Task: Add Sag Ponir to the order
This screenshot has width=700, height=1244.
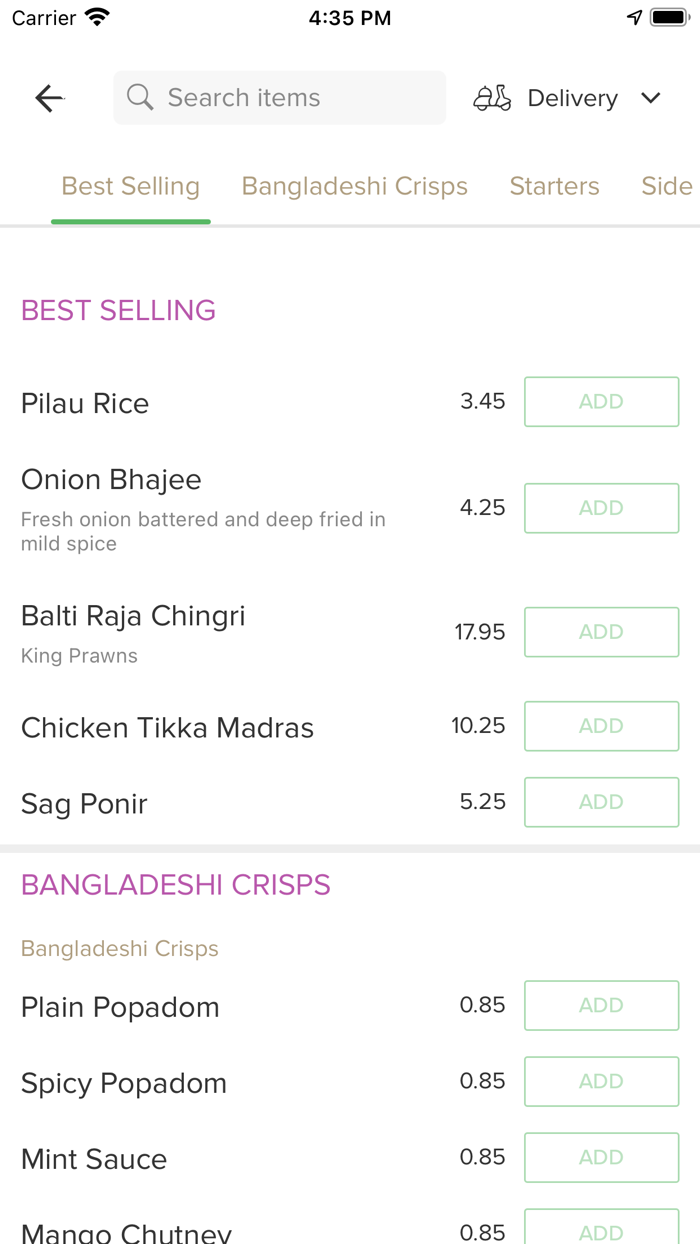Action: click(x=601, y=802)
